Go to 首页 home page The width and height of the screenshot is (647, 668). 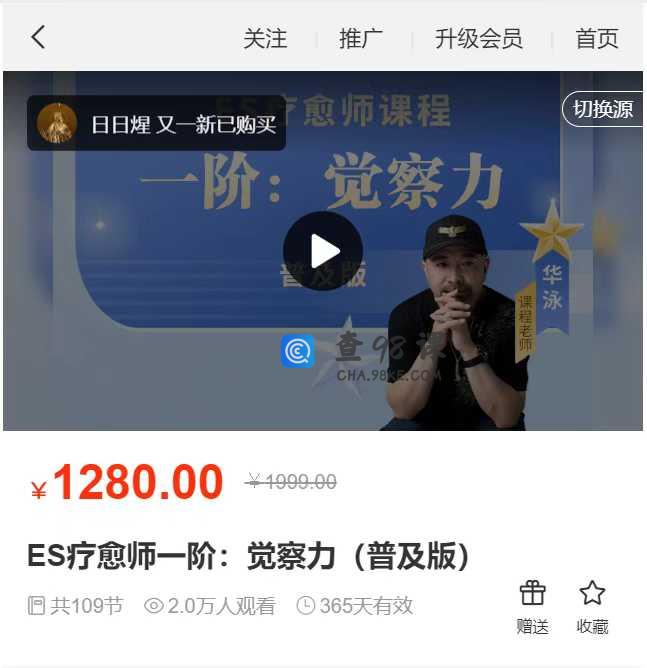point(597,39)
